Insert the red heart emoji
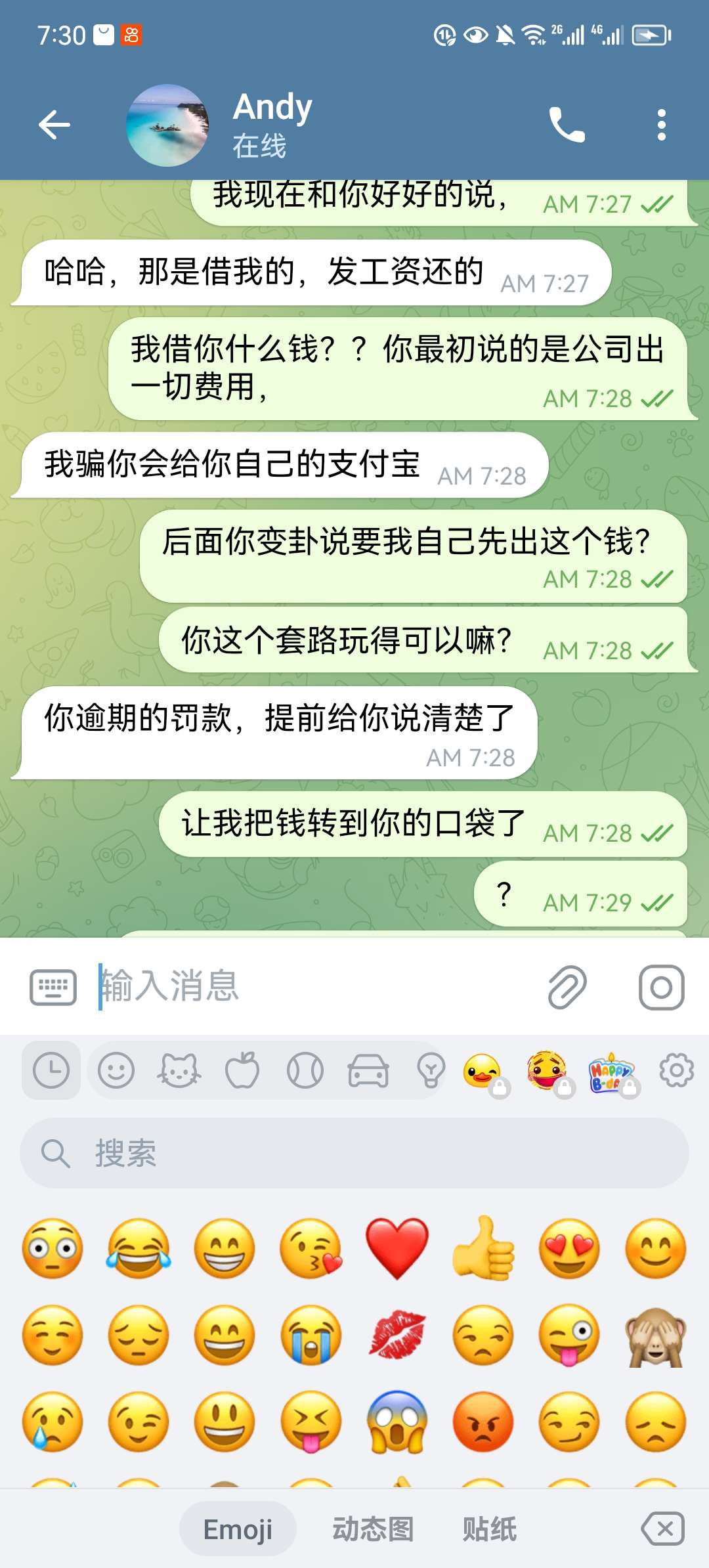 pyautogui.click(x=397, y=1248)
